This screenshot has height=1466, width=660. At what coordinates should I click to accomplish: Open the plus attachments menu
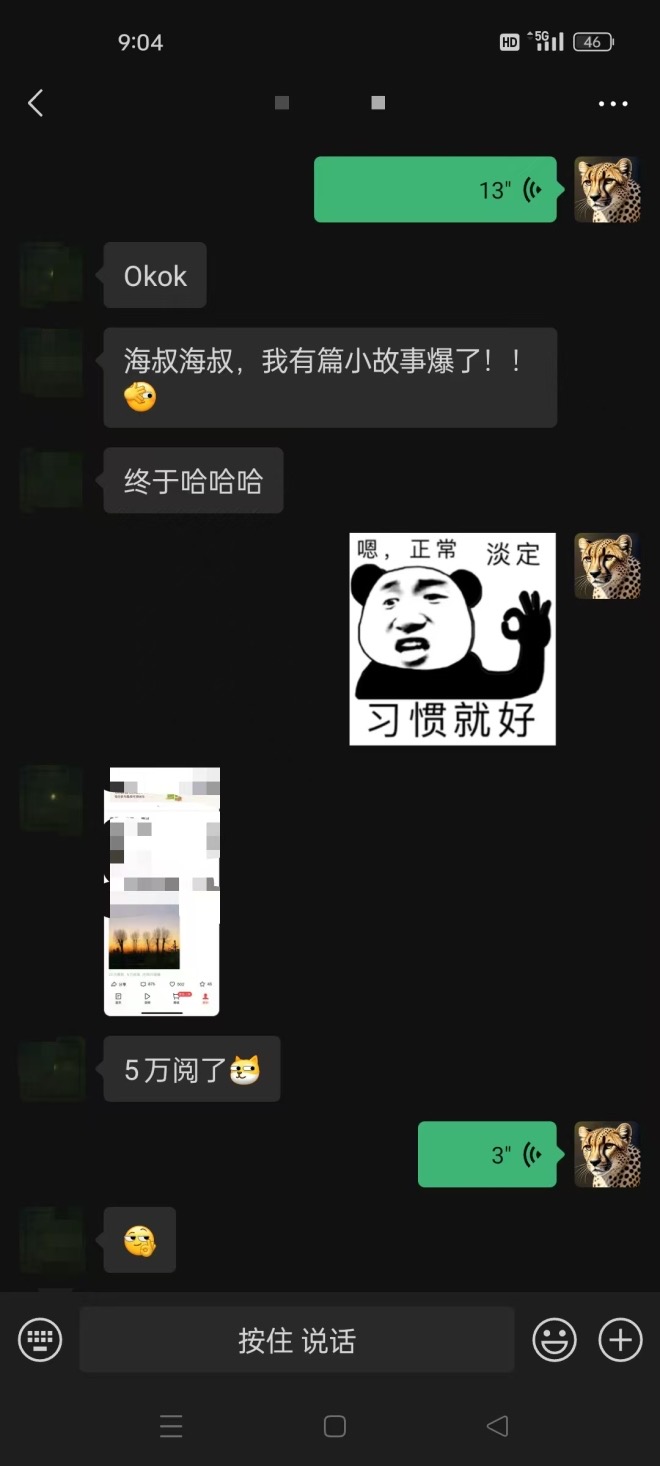[620, 1340]
